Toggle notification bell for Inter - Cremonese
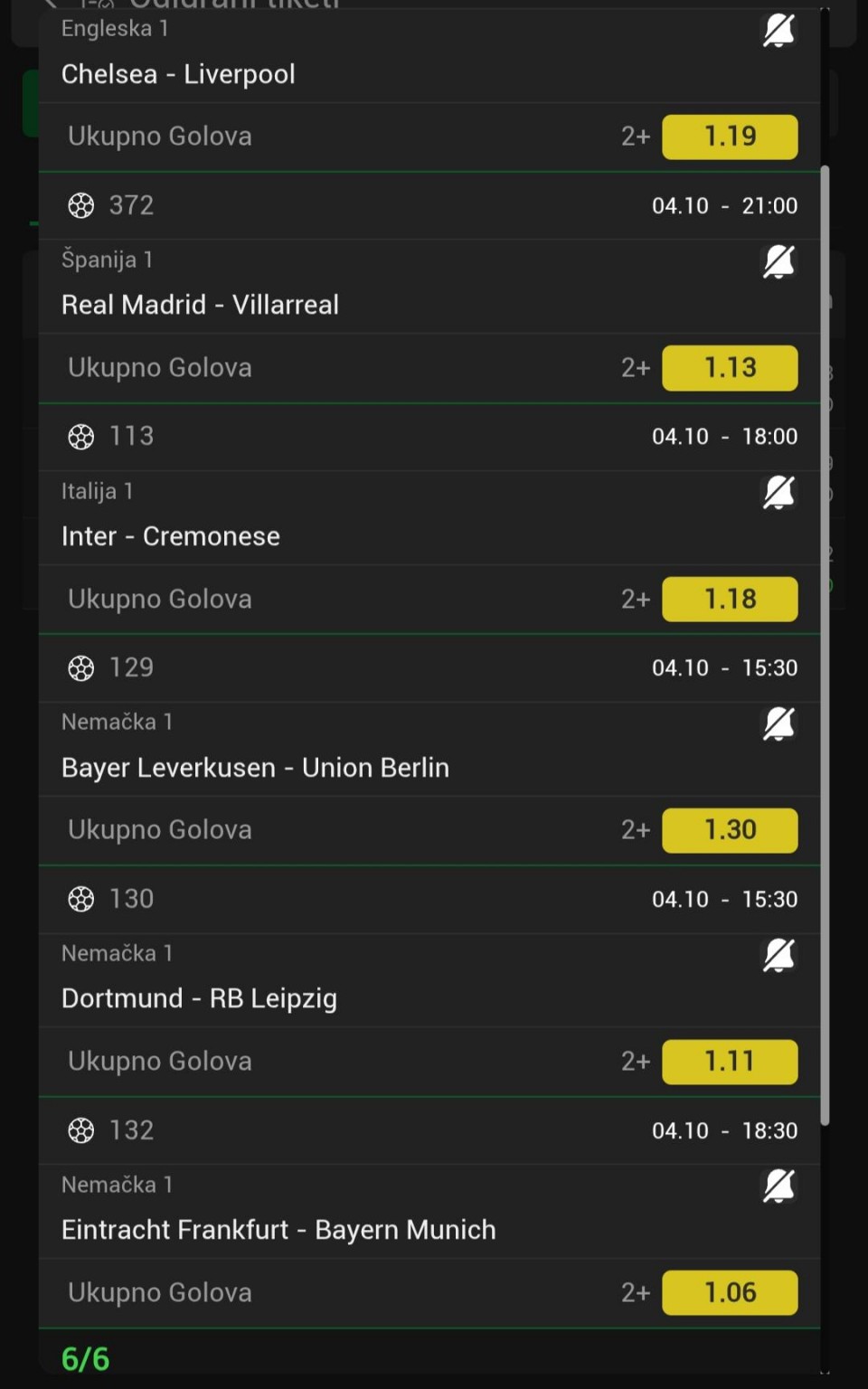Viewport: 868px width, 1389px height. point(778,494)
